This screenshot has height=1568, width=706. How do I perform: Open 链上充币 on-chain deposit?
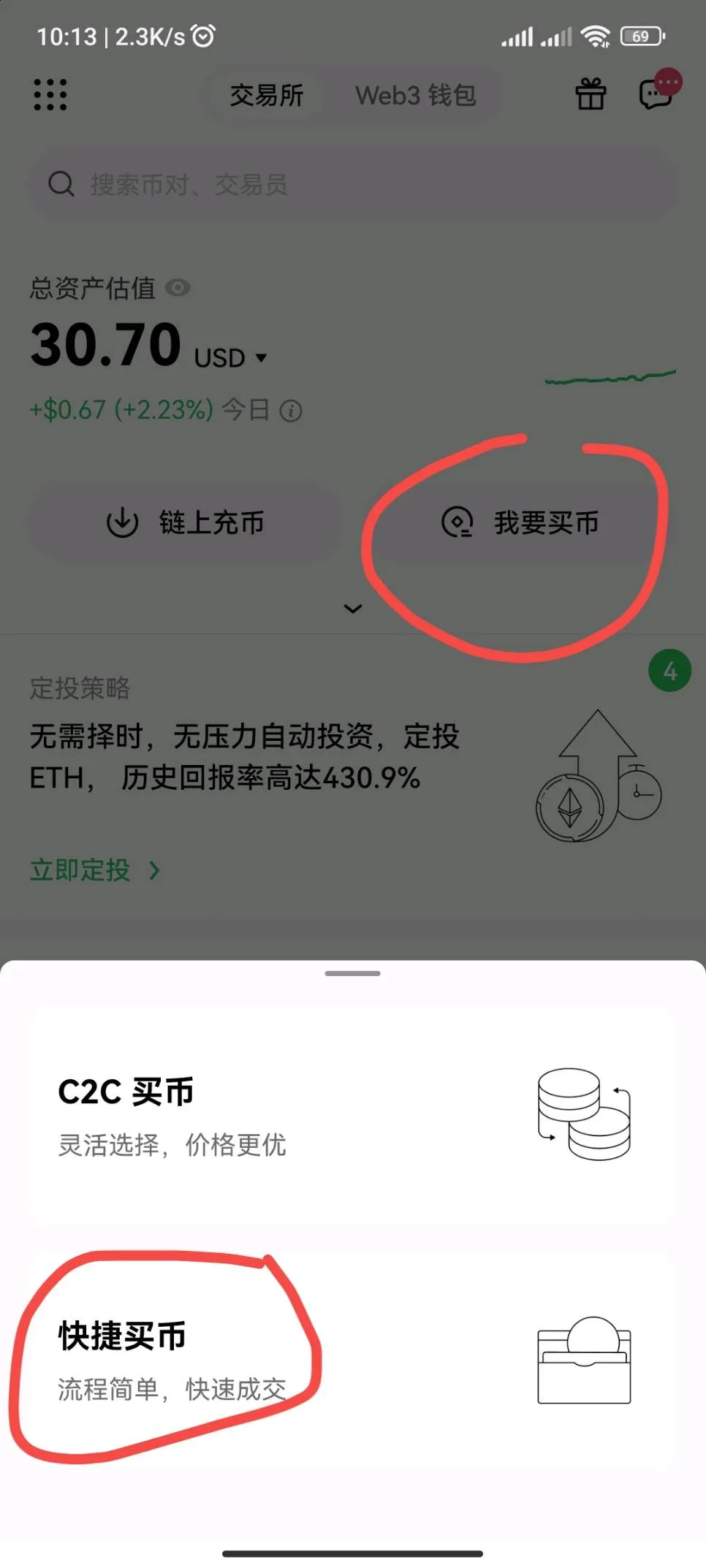click(x=185, y=522)
